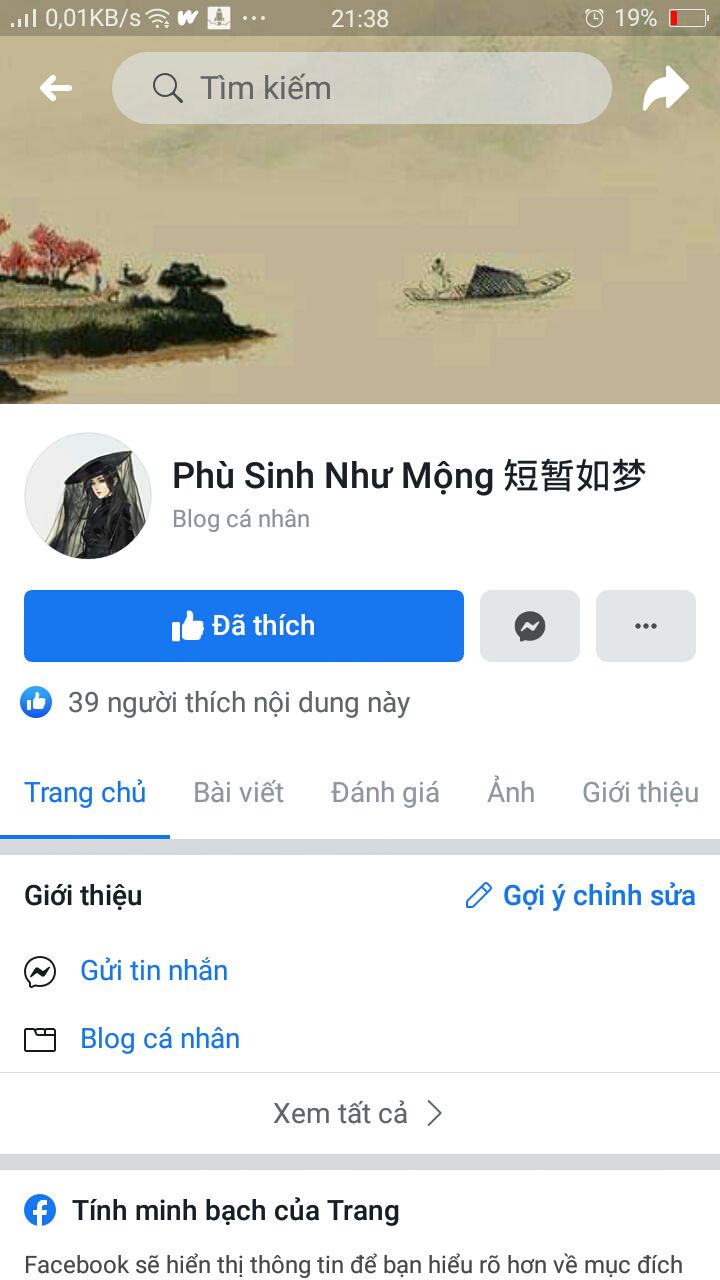
Task: Expand Xem tất cả
Action: click(358, 1113)
